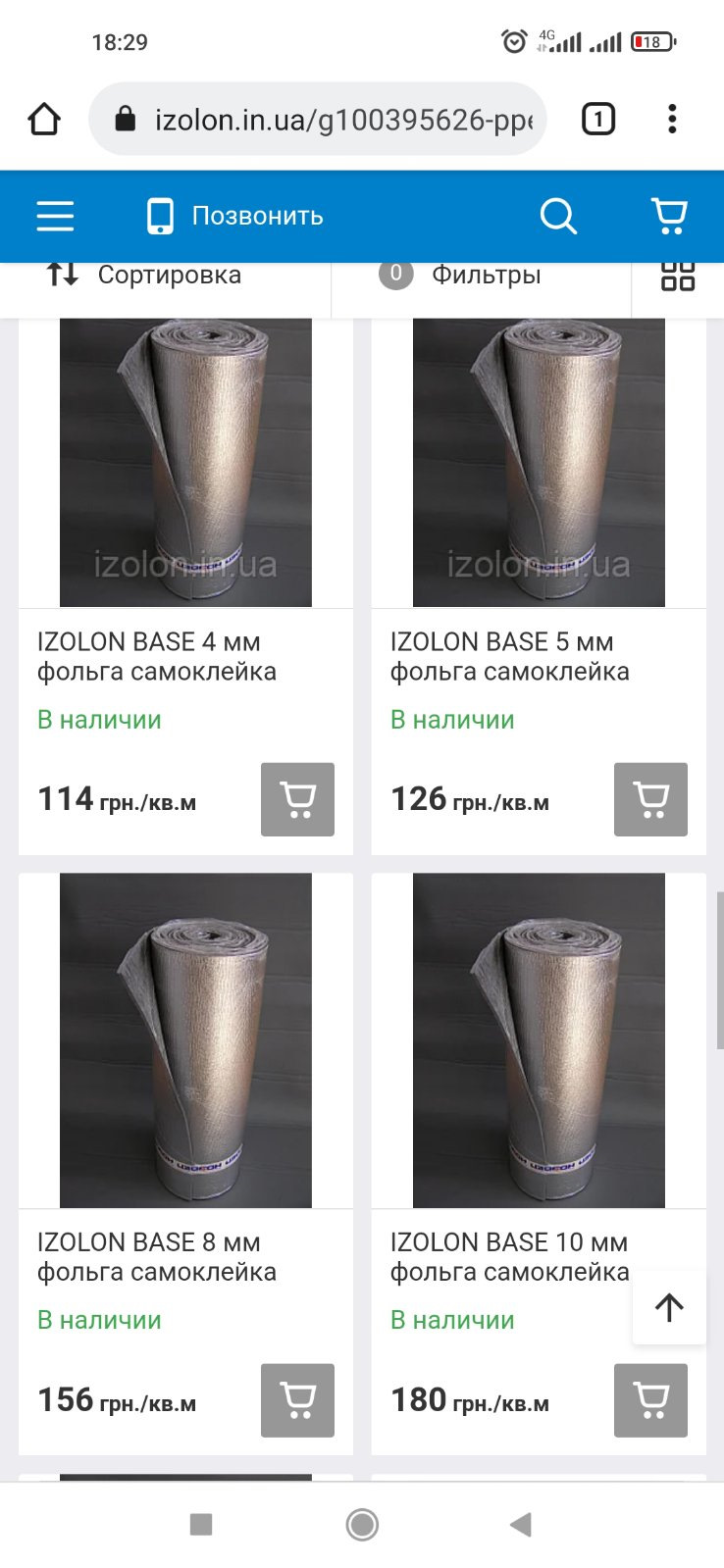Screen dimensions: 724x1568
Task: Go back with system back button
Action: pyautogui.click(x=521, y=1524)
